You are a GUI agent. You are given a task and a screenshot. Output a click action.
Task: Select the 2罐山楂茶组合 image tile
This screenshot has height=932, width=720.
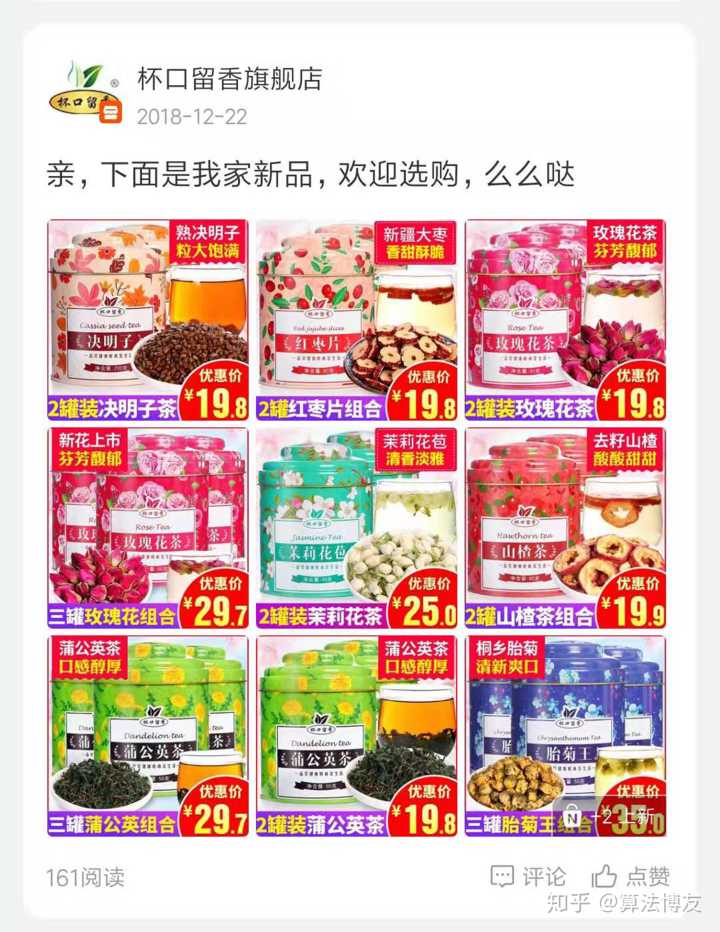(566, 528)
